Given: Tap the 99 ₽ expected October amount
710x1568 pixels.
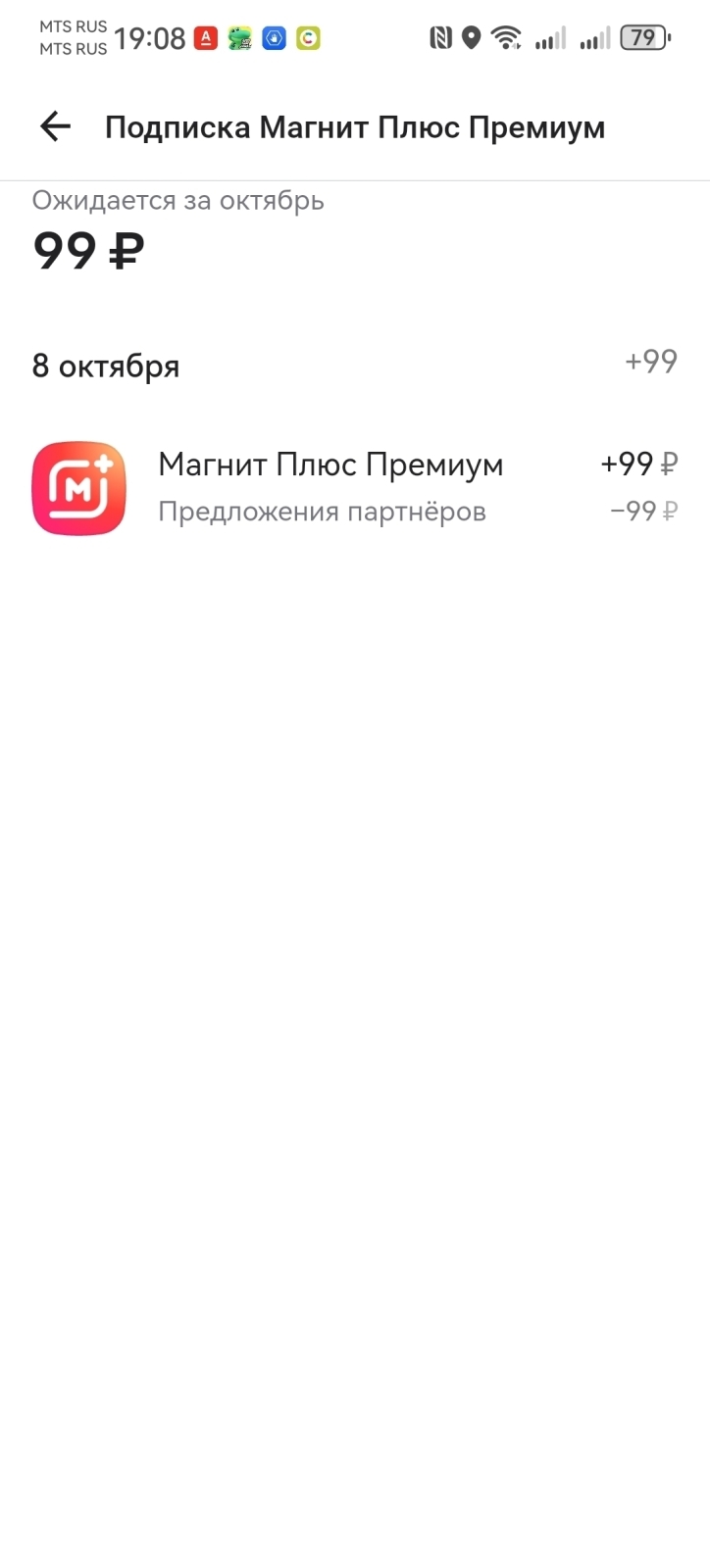Looking at the screenshot, I should click(86, 249).
